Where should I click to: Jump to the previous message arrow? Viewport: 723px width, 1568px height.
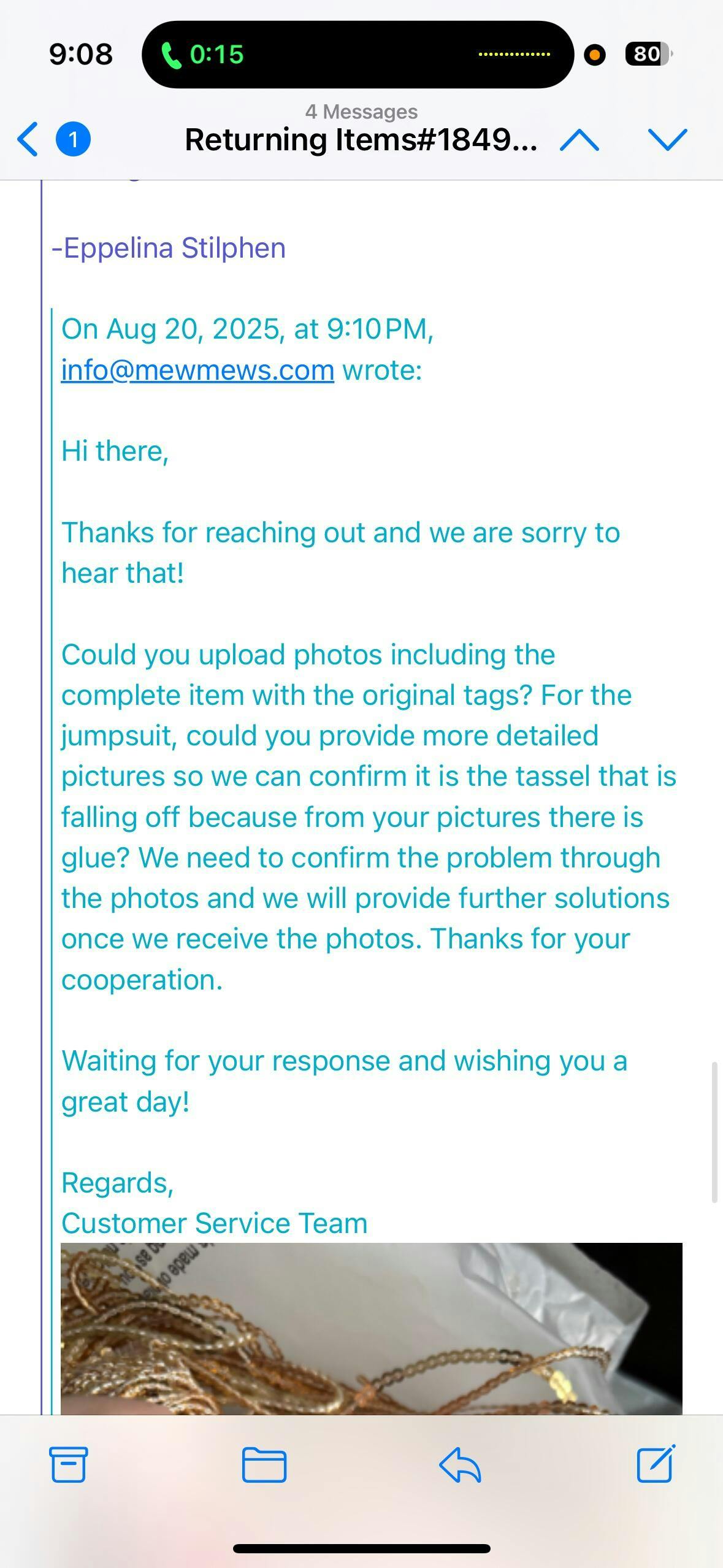point(580,140)
